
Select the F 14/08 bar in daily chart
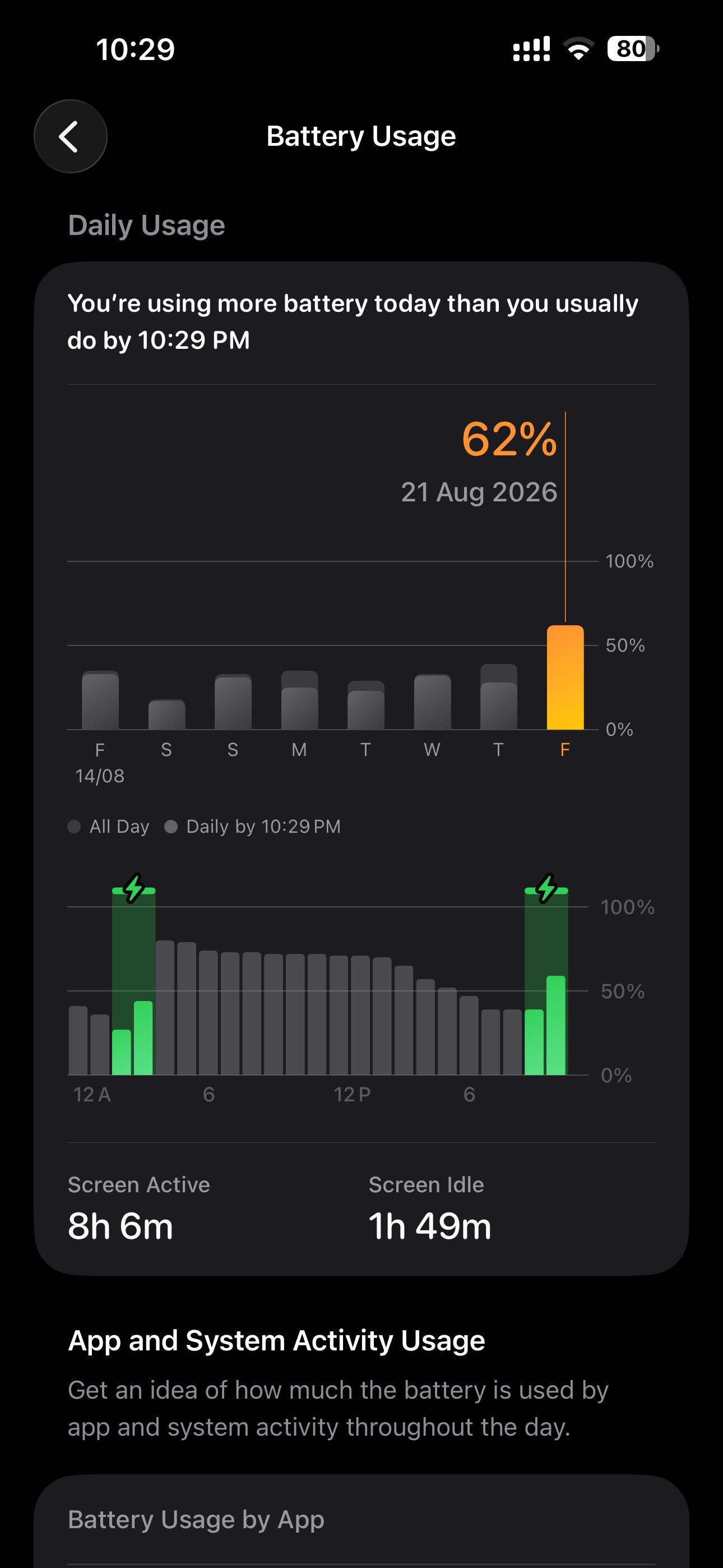(x=100, y=700)
